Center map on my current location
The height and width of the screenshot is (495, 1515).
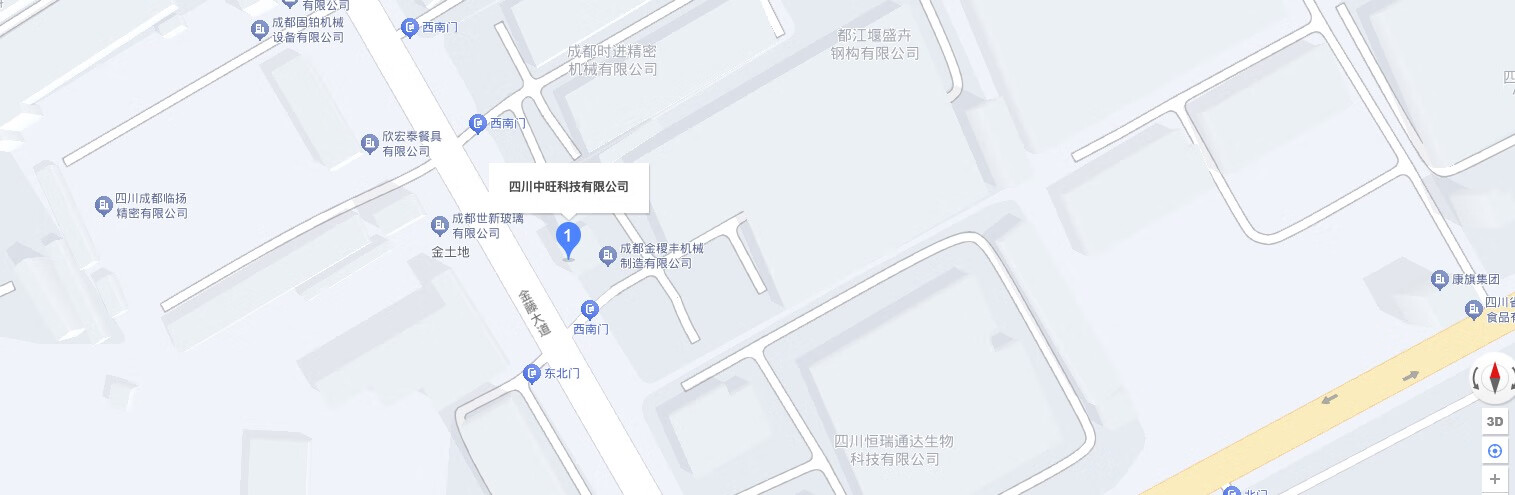click(1495, 451)
